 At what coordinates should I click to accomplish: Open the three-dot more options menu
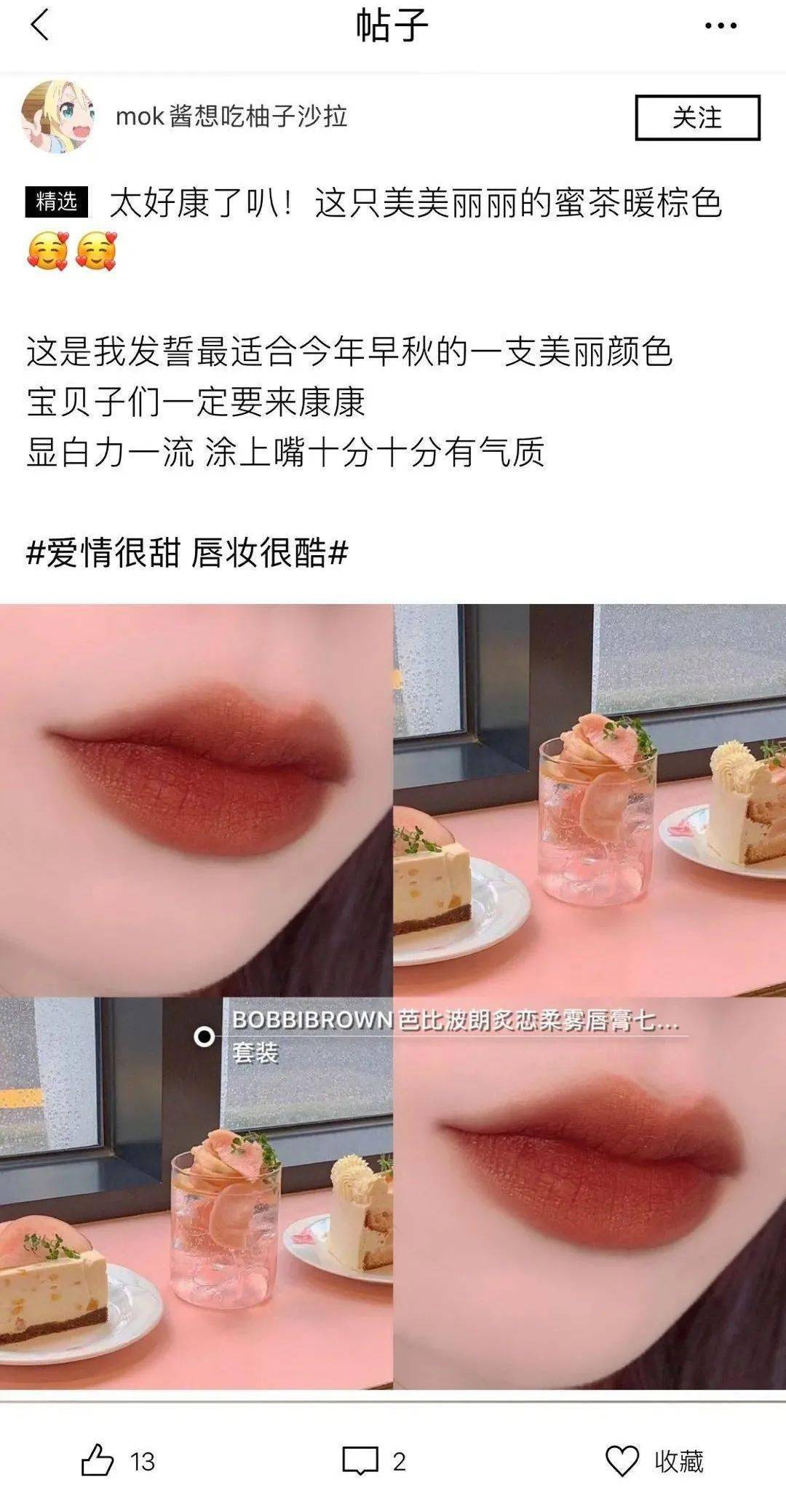click(x=720, y=24)
